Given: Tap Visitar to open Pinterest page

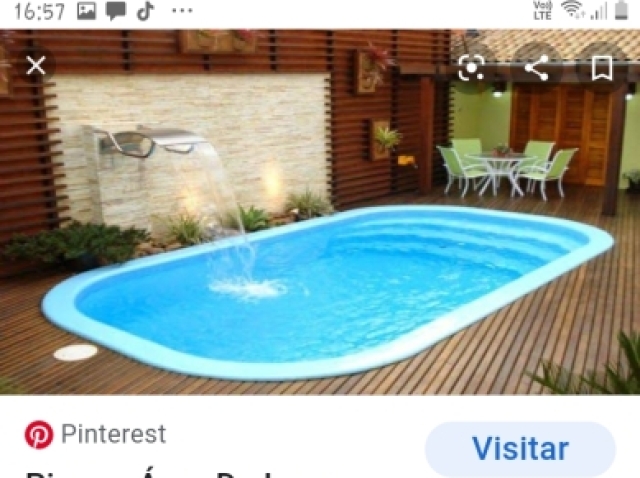Looking at the screenshot, I should 520,448.
